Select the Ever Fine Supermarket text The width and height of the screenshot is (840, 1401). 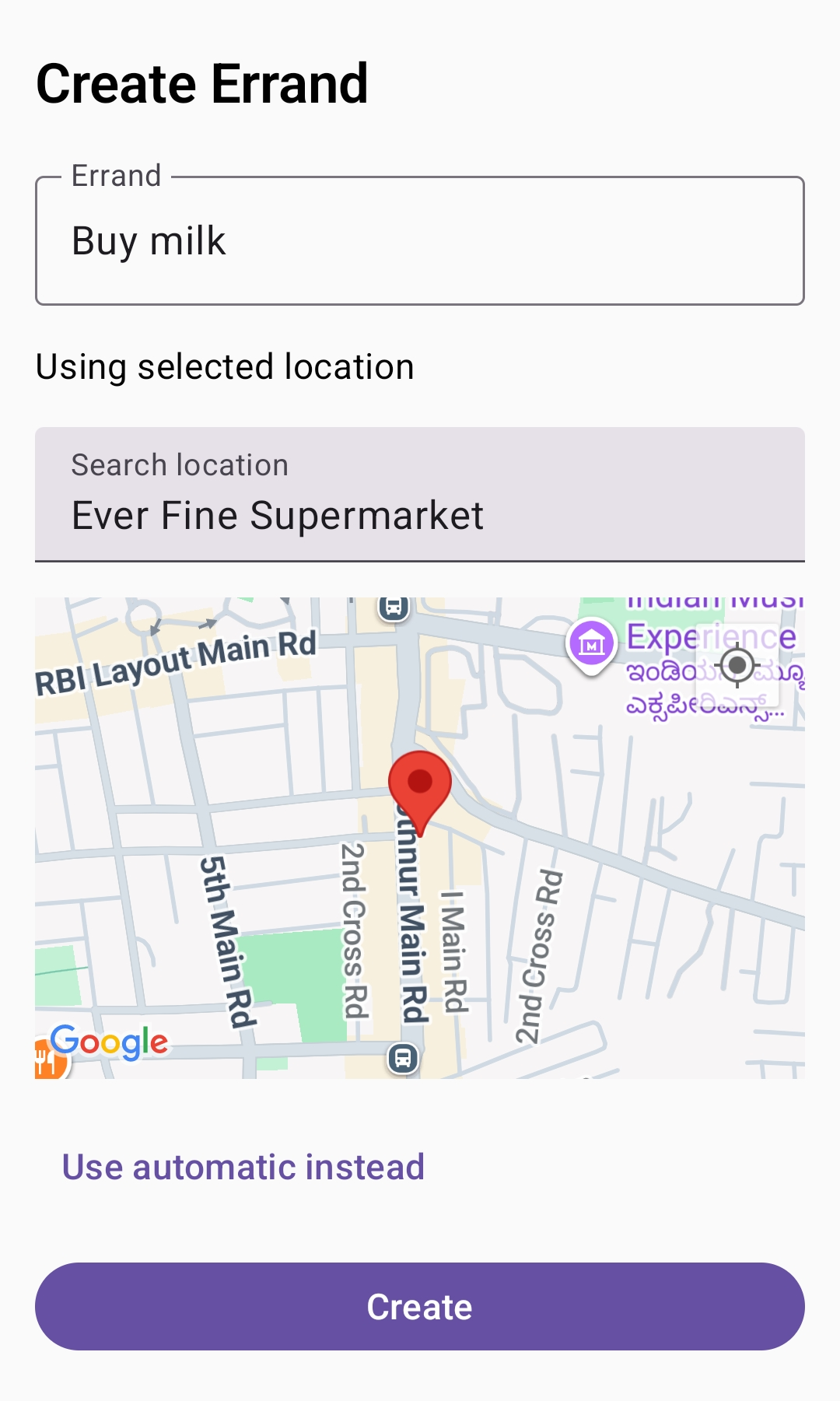(x=278, y=514)
